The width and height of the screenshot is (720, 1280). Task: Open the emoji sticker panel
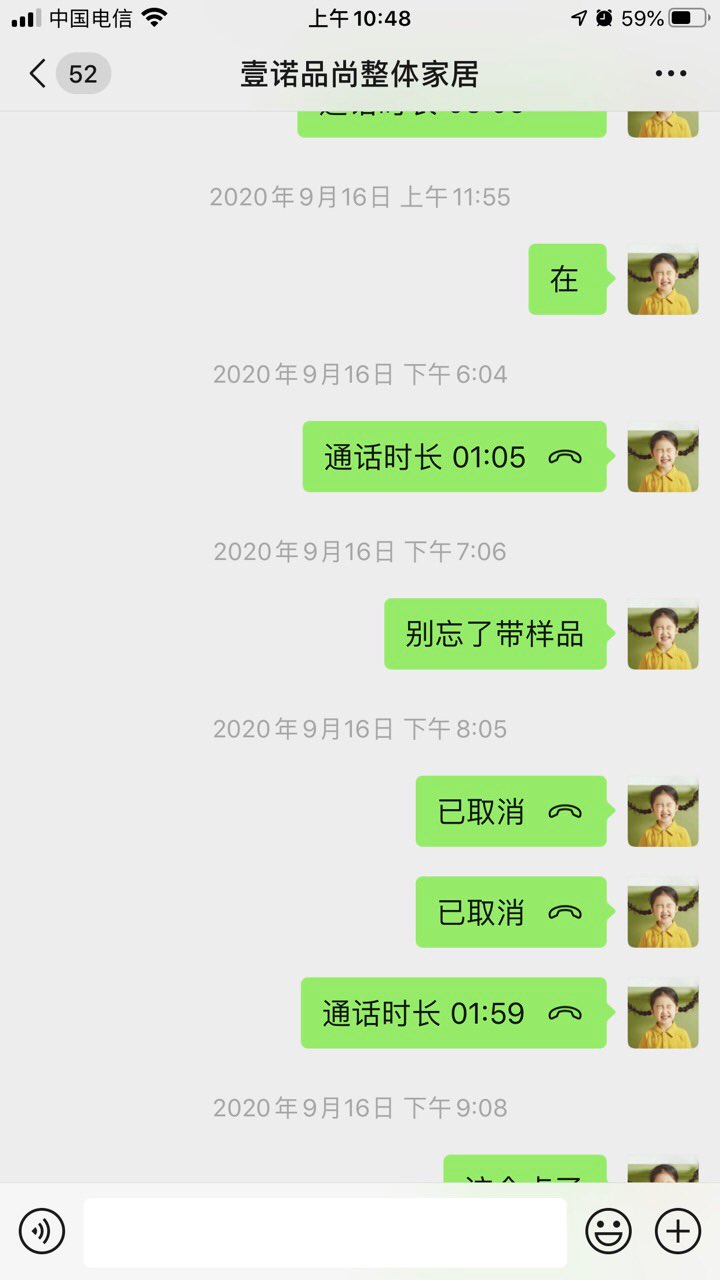(x=608, y=1231)
